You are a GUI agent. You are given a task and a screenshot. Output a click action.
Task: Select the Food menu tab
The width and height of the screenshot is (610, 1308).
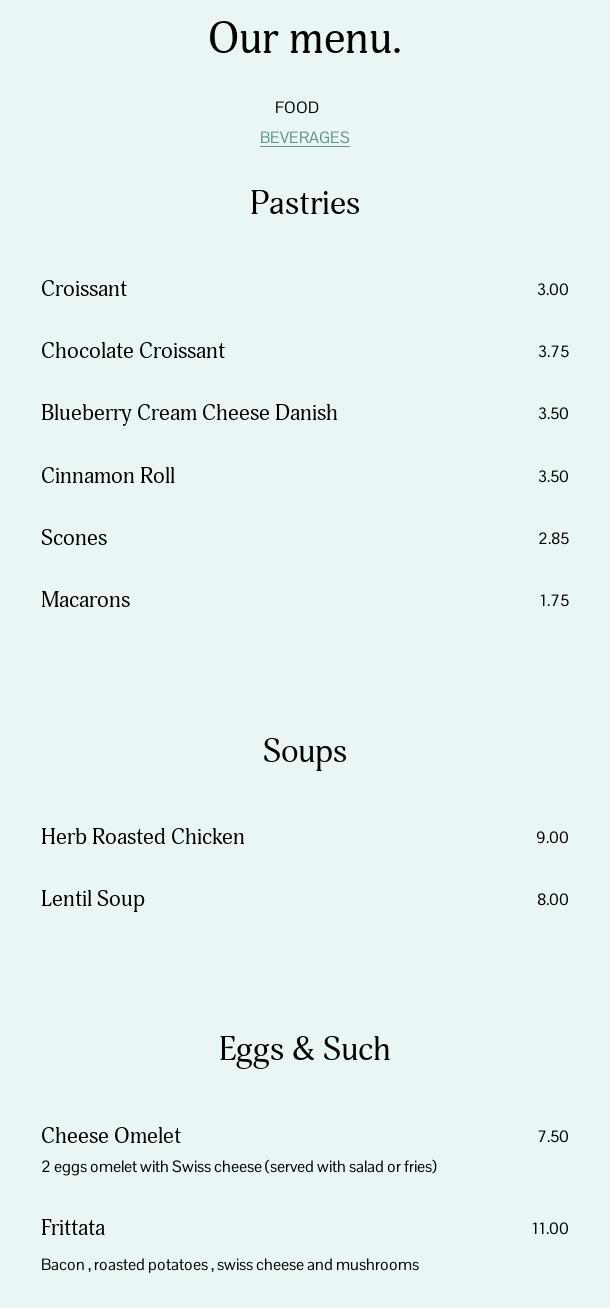click(x=297, y=108)
